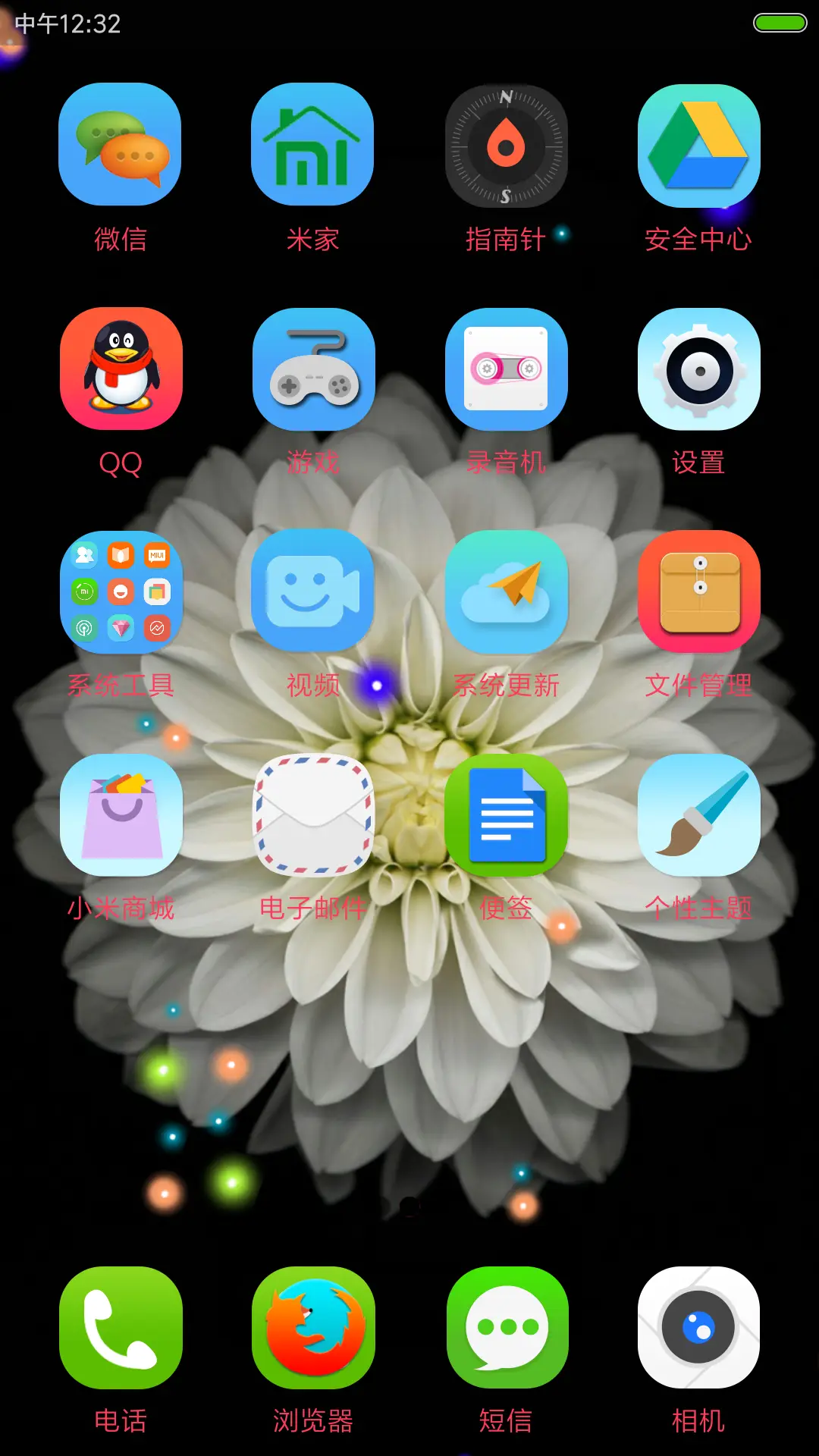Launch the 米家 app
The height and width of the screenshot is (1456, 819).
point(312,145)
